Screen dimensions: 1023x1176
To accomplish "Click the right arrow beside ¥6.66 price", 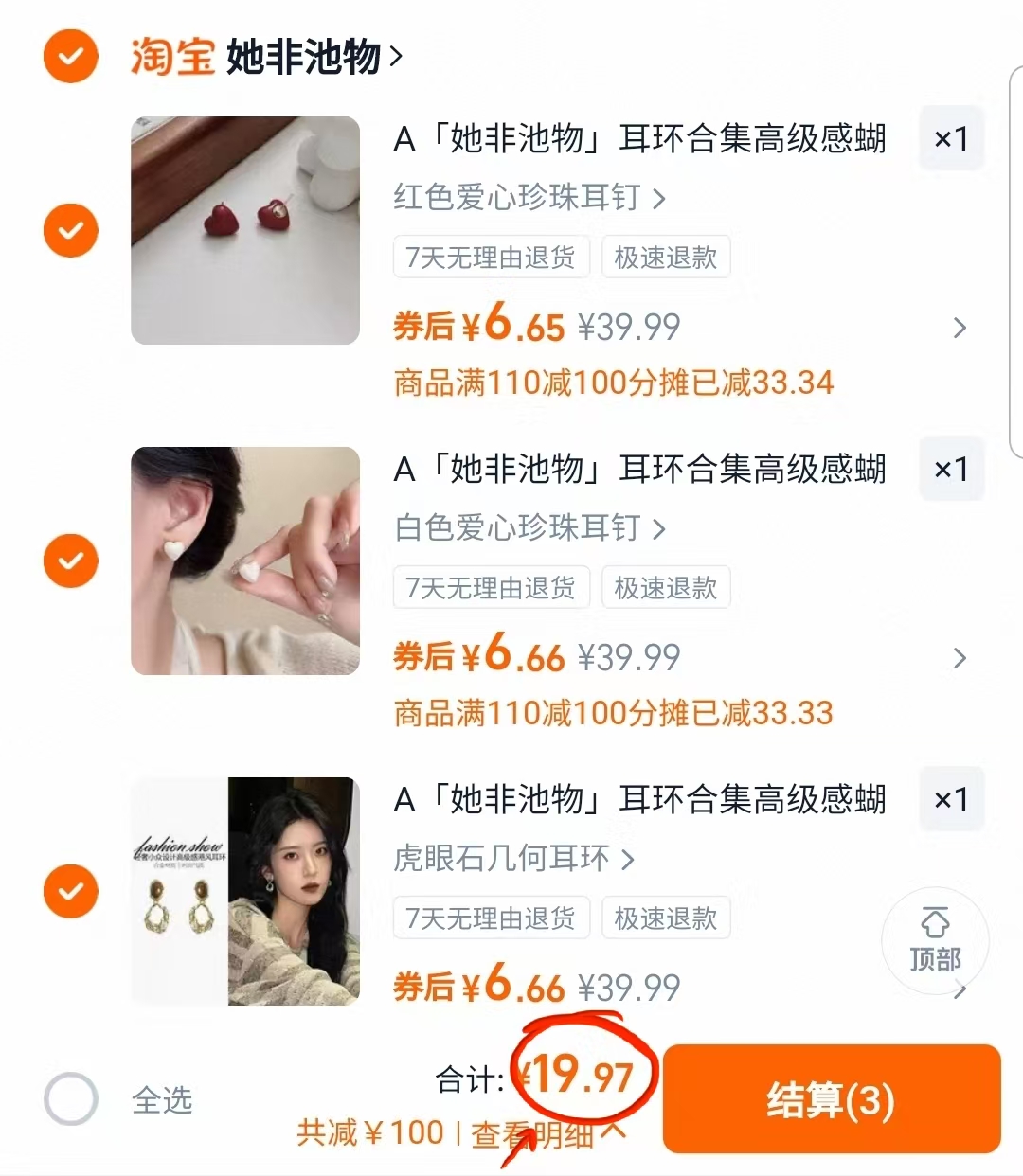I will pyautogui.click(x=960, y=659).
